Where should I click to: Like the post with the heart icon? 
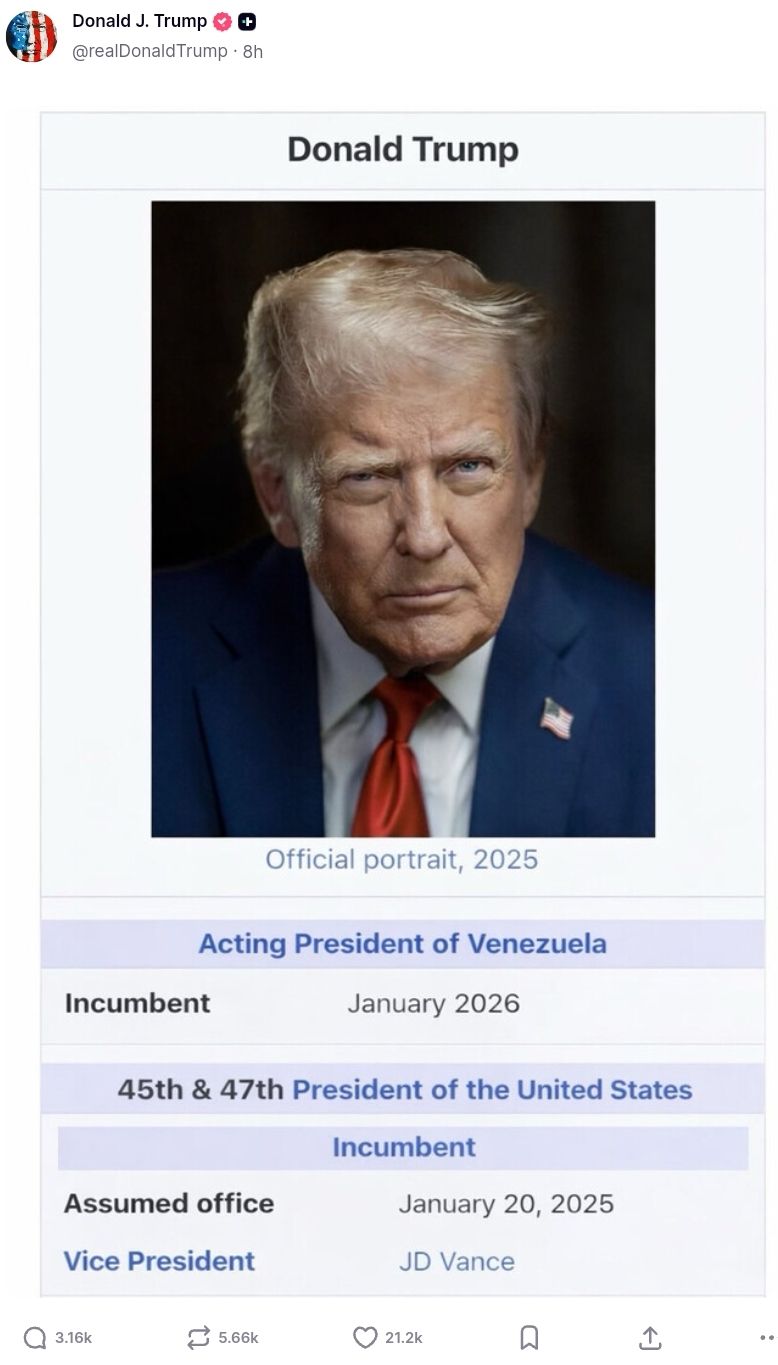(365, 1337)
